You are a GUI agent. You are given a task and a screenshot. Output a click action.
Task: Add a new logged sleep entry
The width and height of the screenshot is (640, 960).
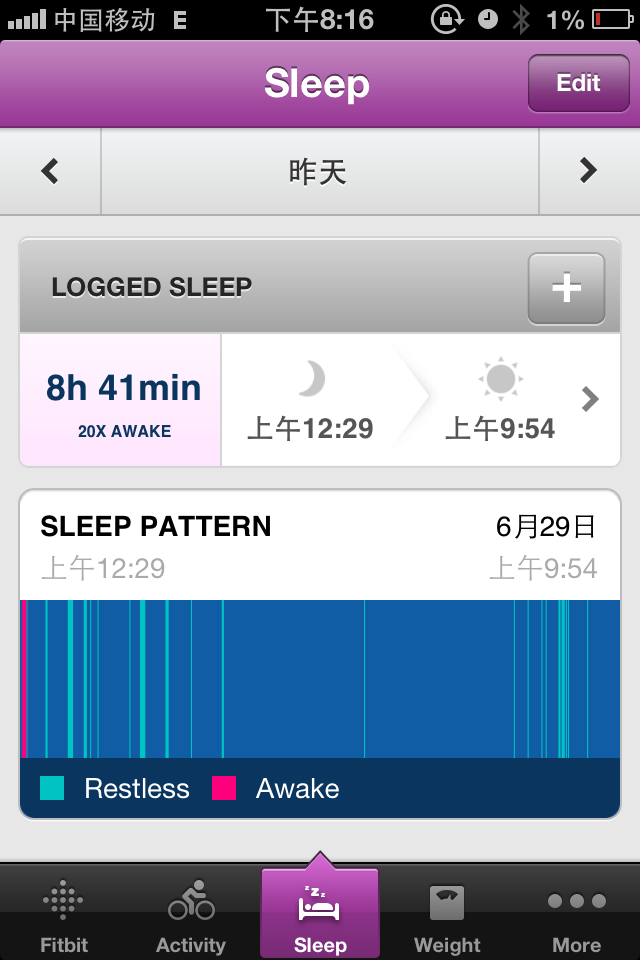tap(566, 288)
